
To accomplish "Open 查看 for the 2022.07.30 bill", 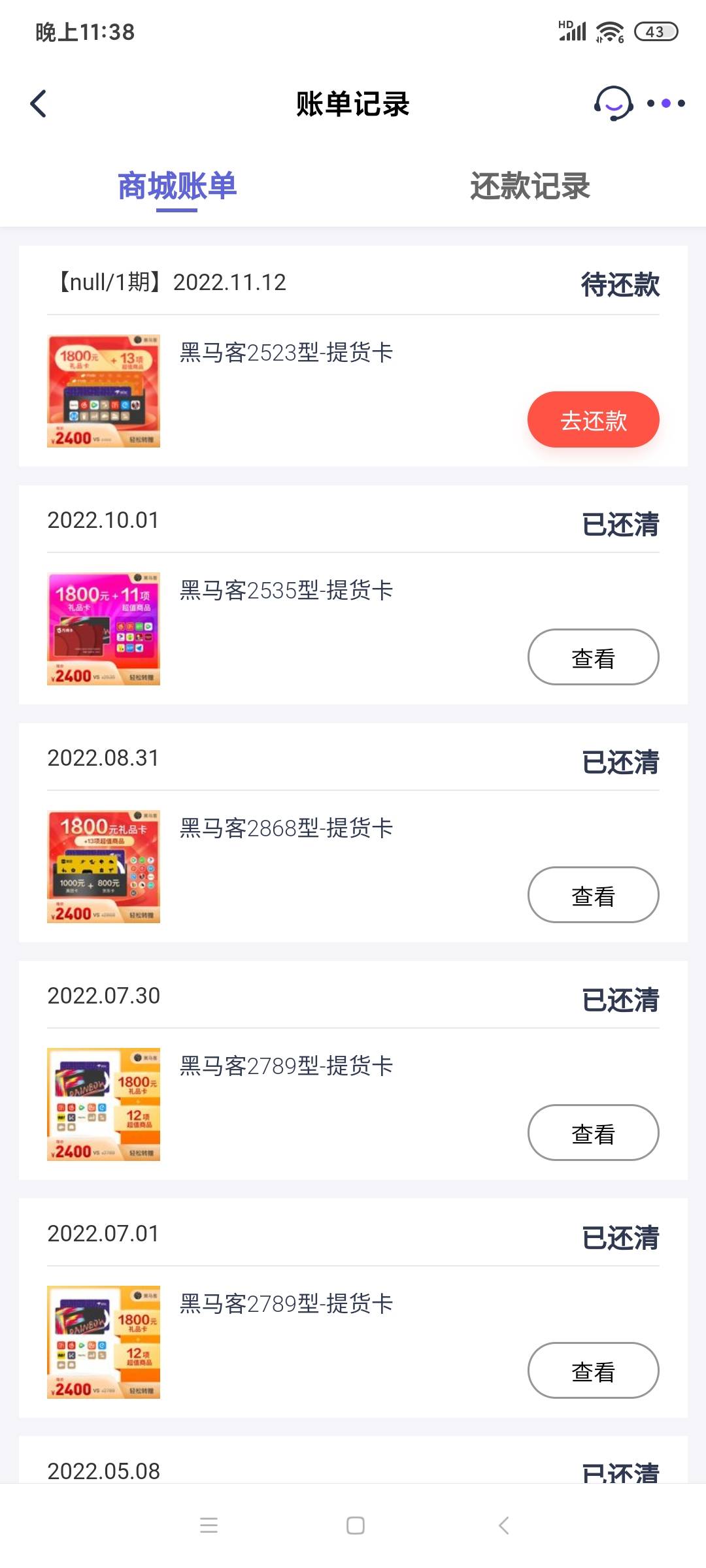I will coord(593,1133).
